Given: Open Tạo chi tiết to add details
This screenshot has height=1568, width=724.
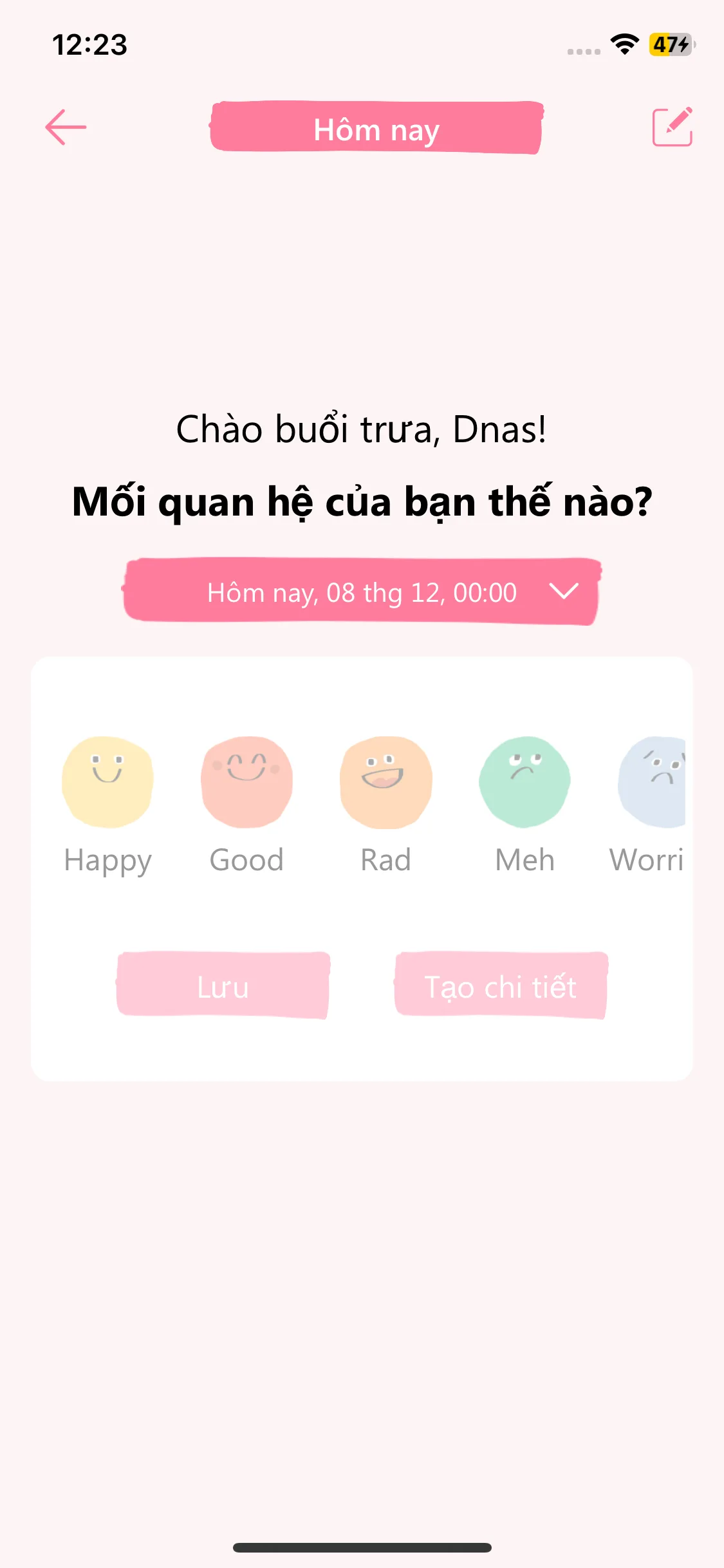Looking at the screenshot, I should [501, 985].
